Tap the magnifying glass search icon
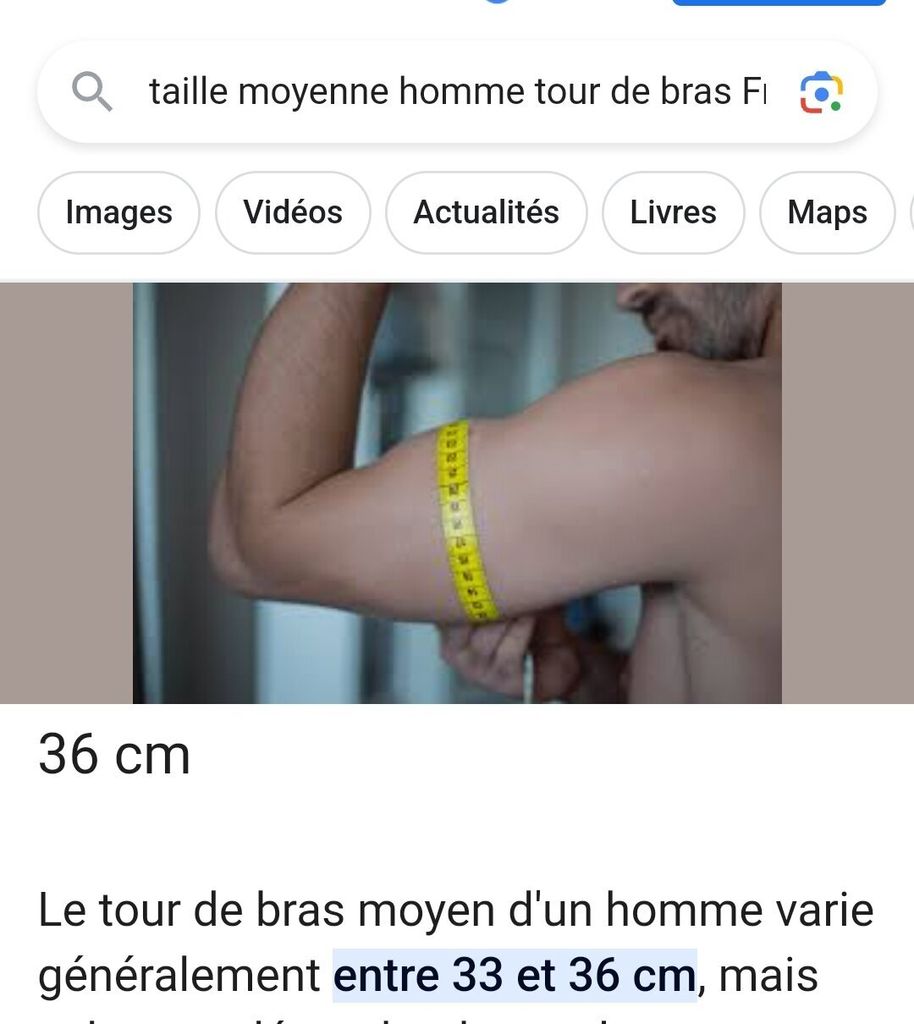The width and height of the screenshot is (914, 1024). [92, 92]
